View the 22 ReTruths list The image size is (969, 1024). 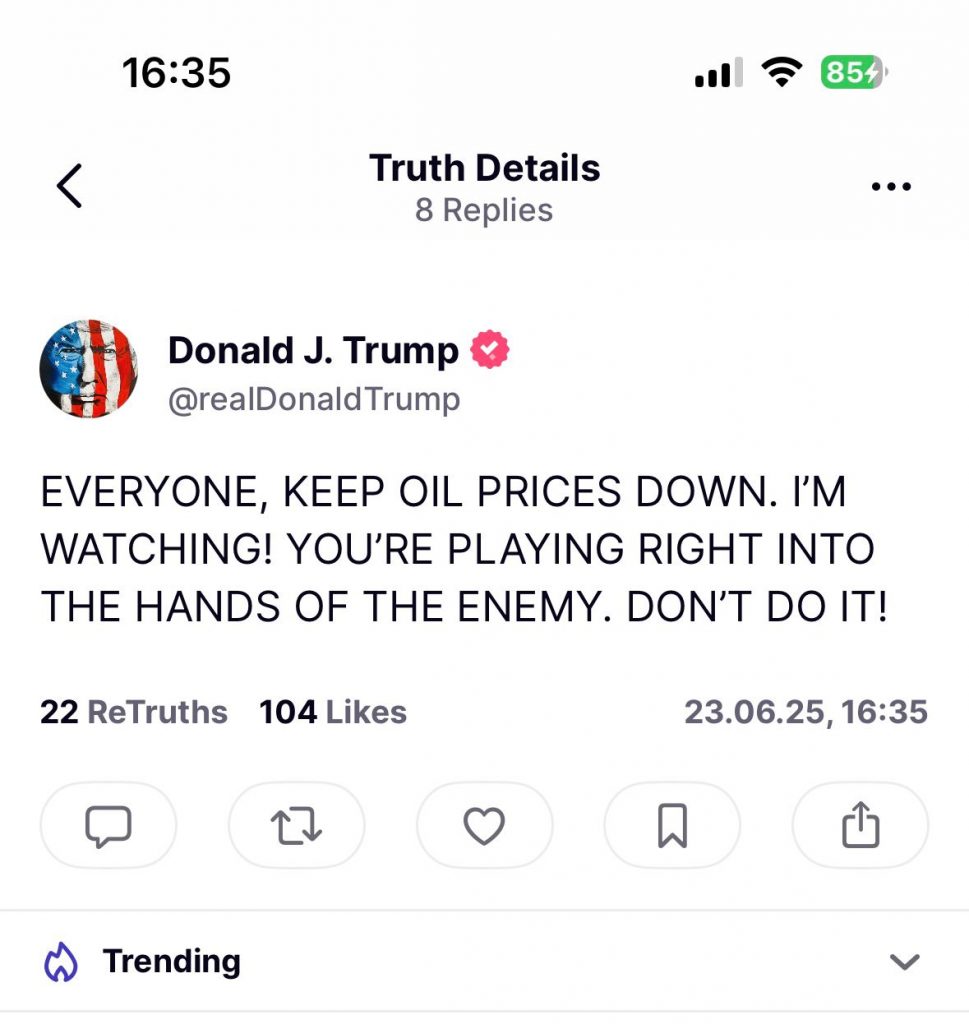[x=134, y=712]
